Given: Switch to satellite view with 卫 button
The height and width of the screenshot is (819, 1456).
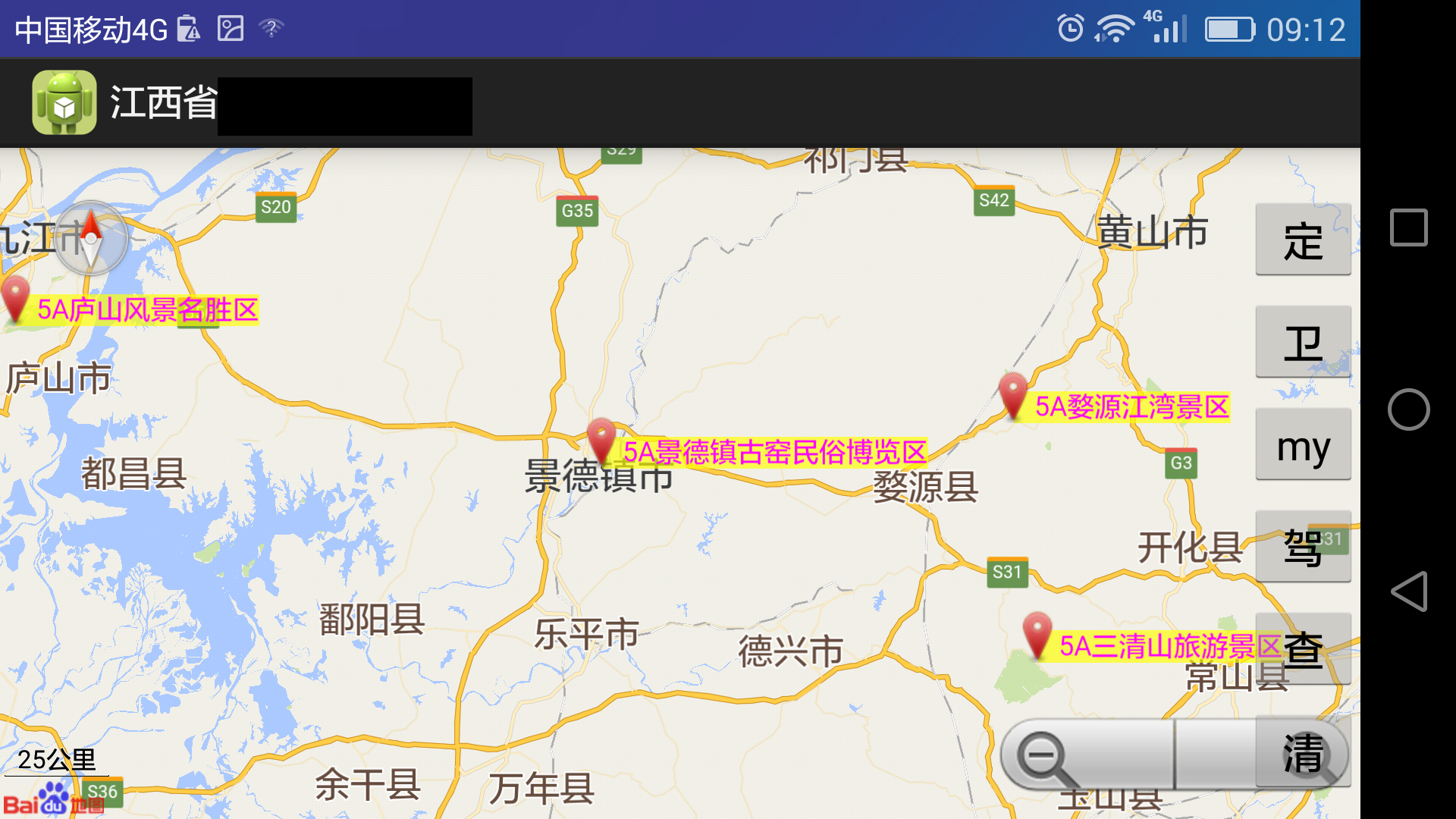Looking at the screenshot, I should click(1303, 342).
